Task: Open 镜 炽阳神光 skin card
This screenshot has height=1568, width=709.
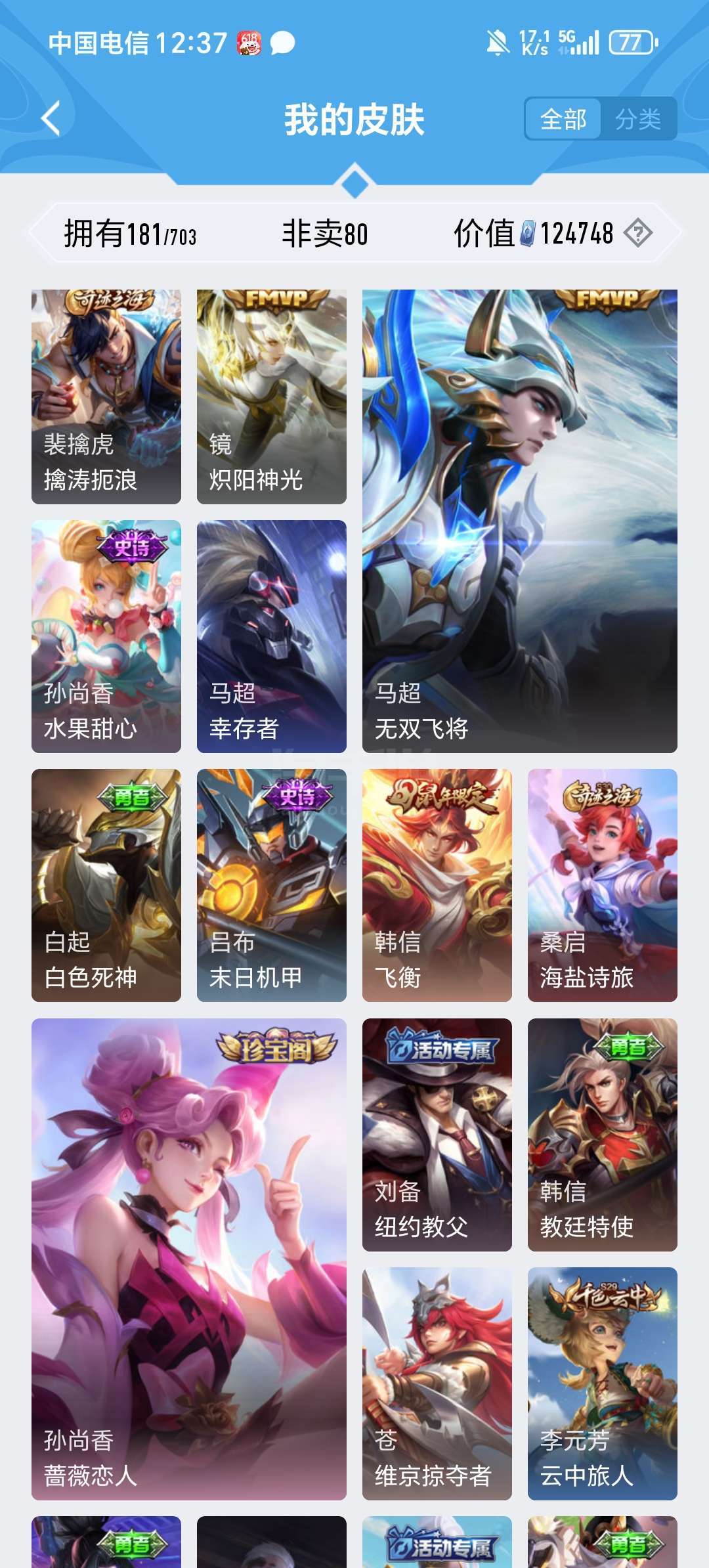Action: 272,397
